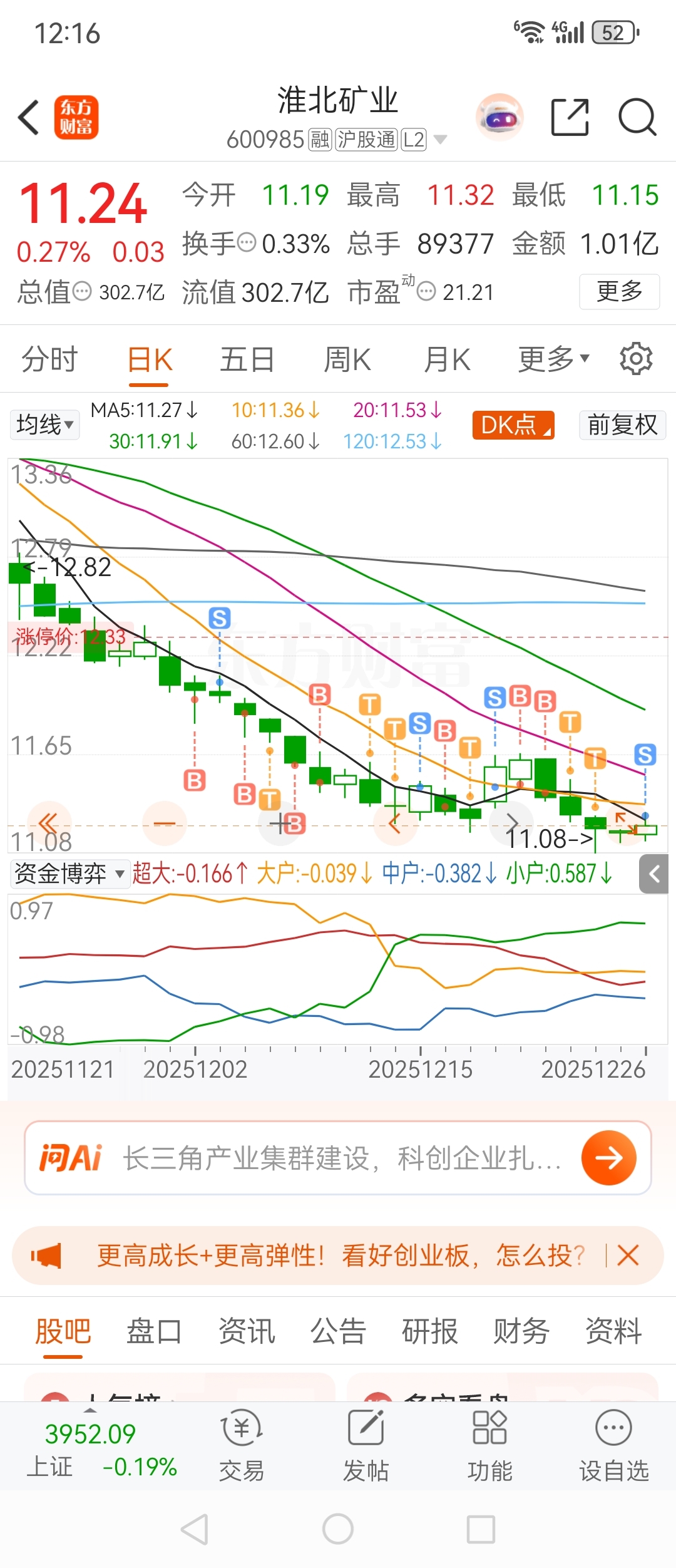
Task: Tap 更多 to show more quote details
Action: pos(619,291)
